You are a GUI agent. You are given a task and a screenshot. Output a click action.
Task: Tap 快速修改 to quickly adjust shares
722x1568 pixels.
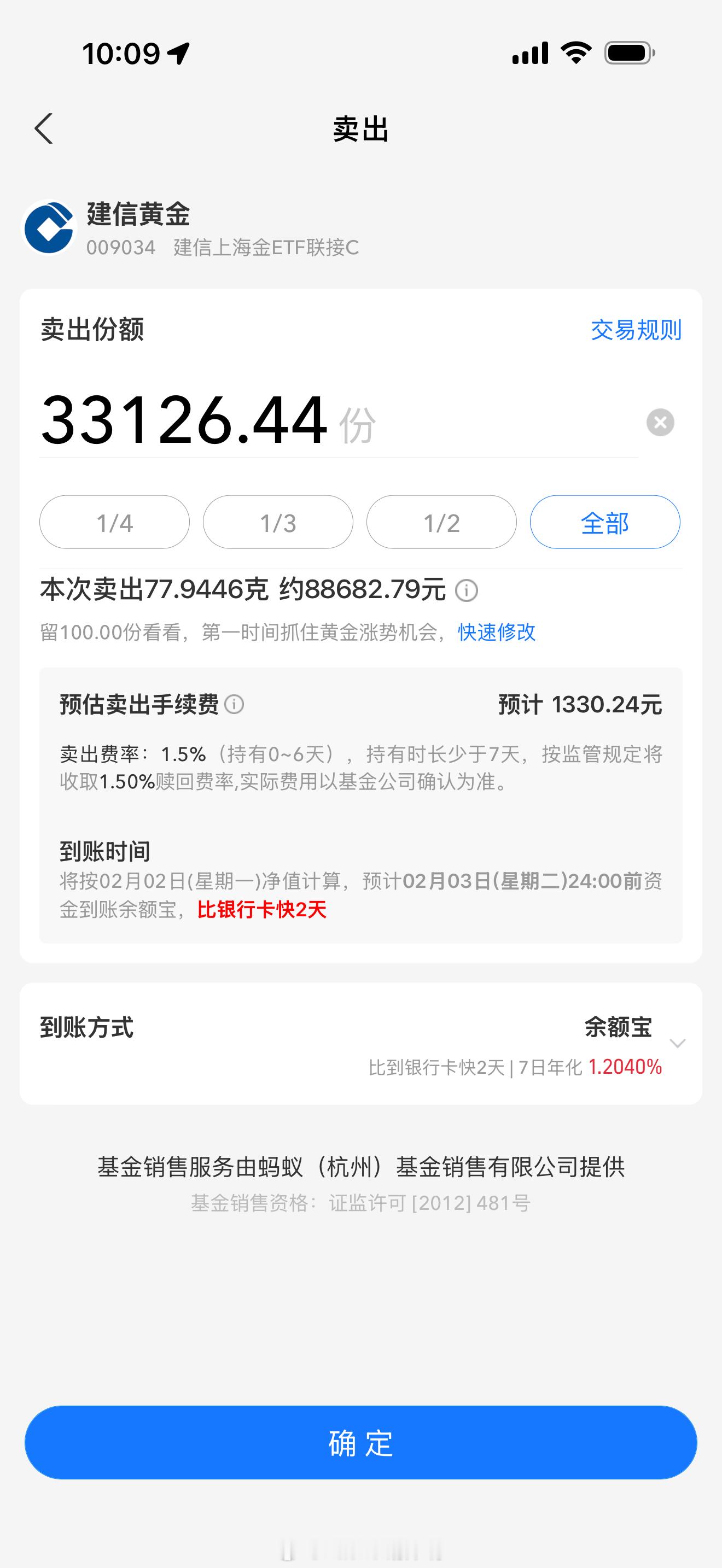point(496,633)
